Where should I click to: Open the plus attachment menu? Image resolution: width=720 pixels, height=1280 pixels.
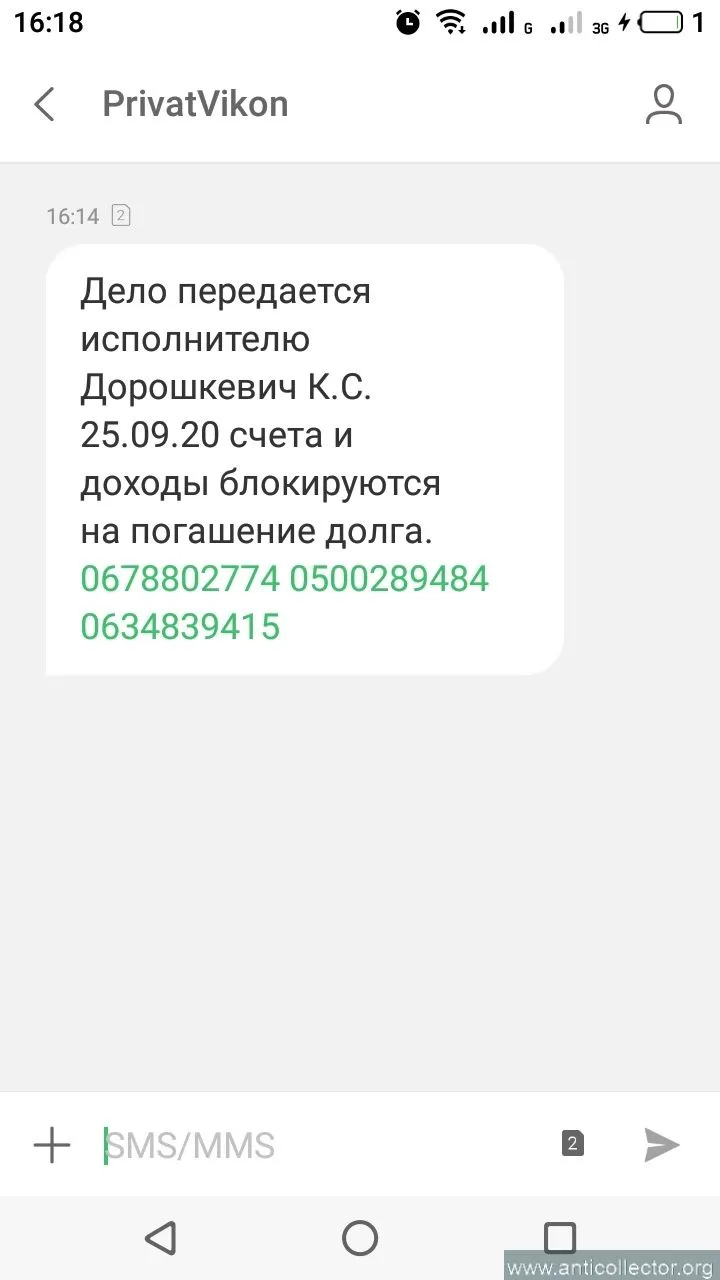52,1145
